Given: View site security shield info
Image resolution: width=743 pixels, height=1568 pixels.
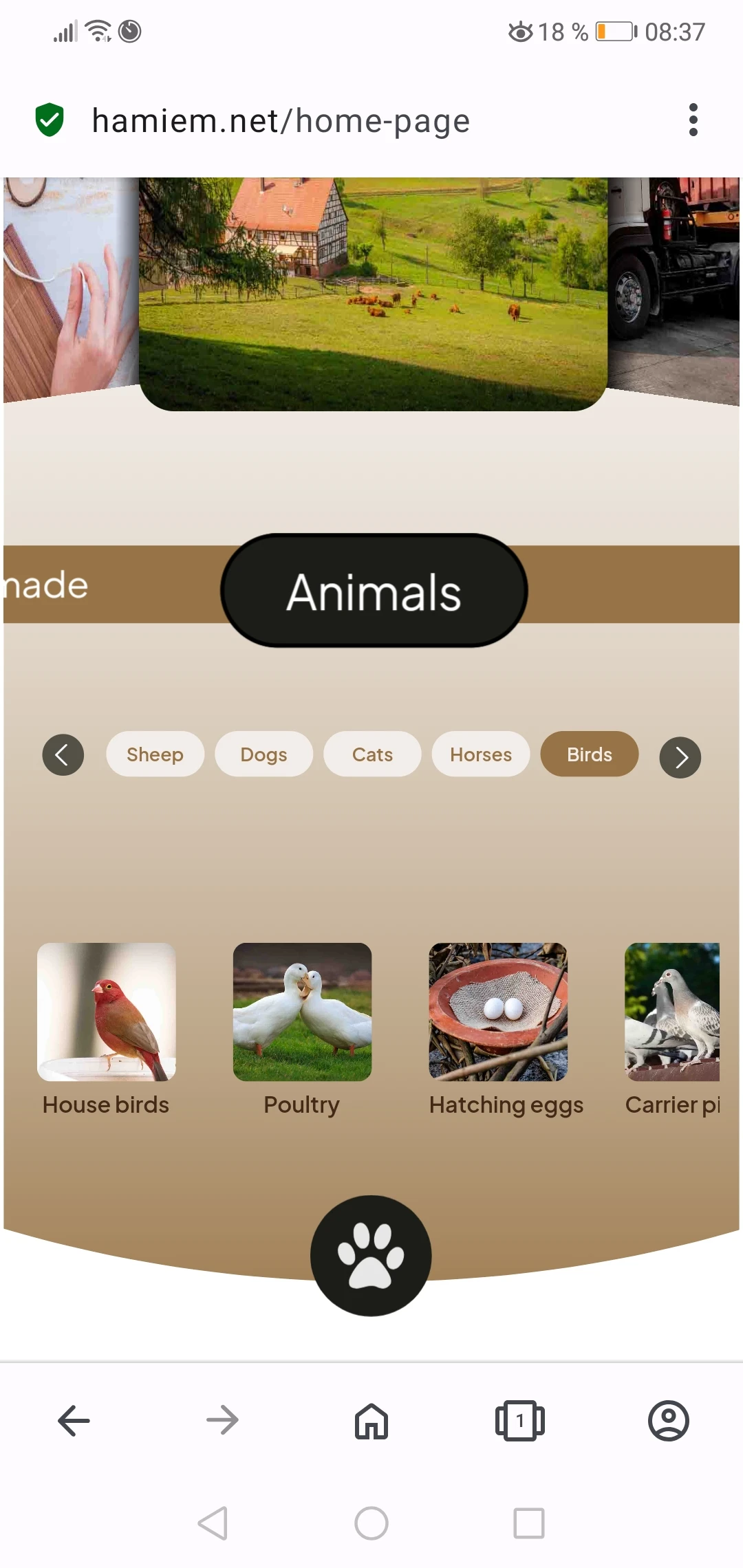Looking at the screenshot, I should pos(50,120).
